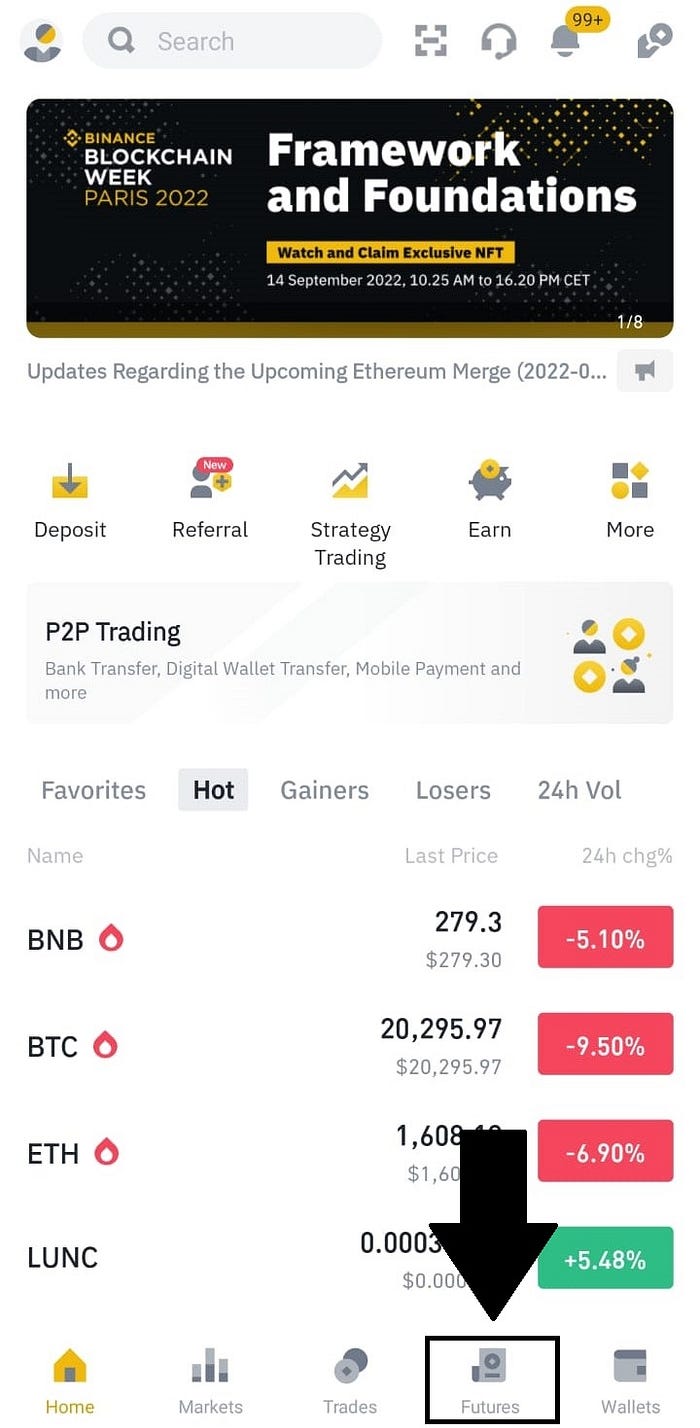Tap the Search field

232,41
